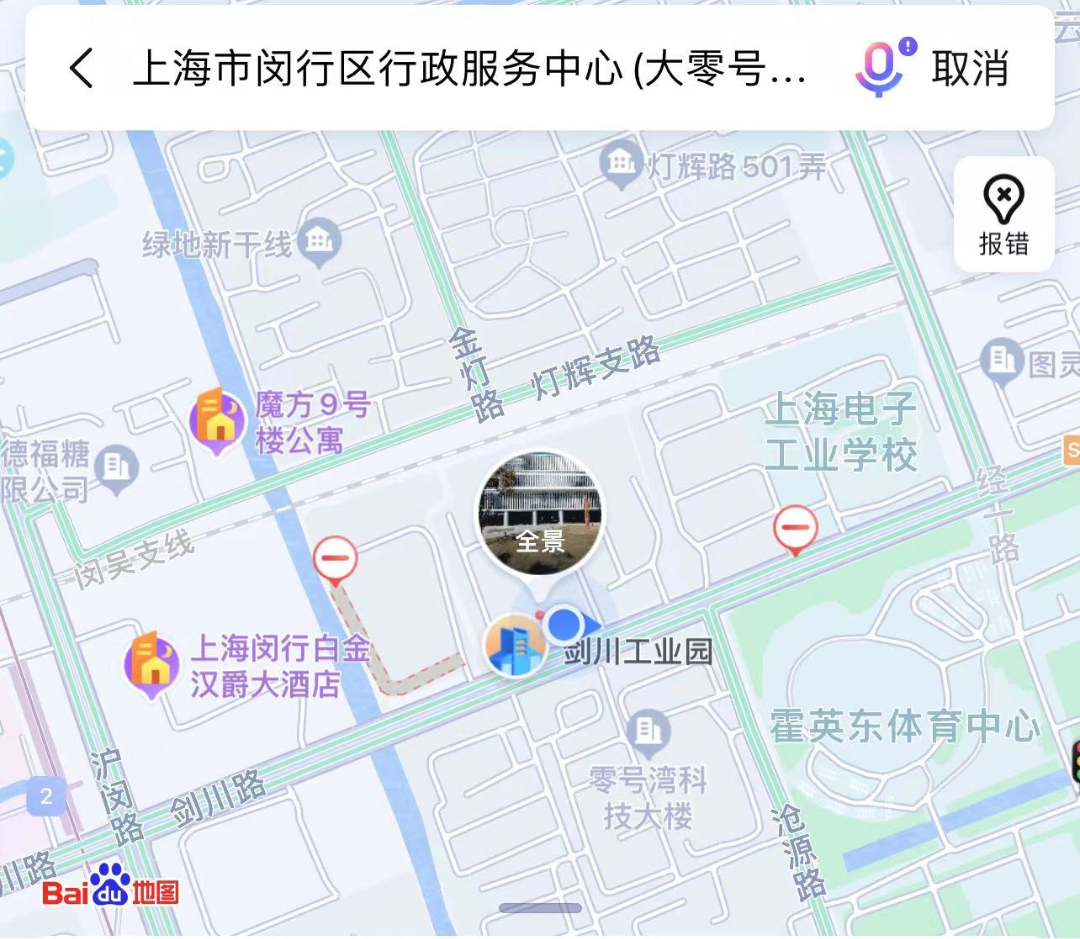The height and width of the screenshot is (939, 1080).
Task: Start voice search with the microphone
Action: 880,69
